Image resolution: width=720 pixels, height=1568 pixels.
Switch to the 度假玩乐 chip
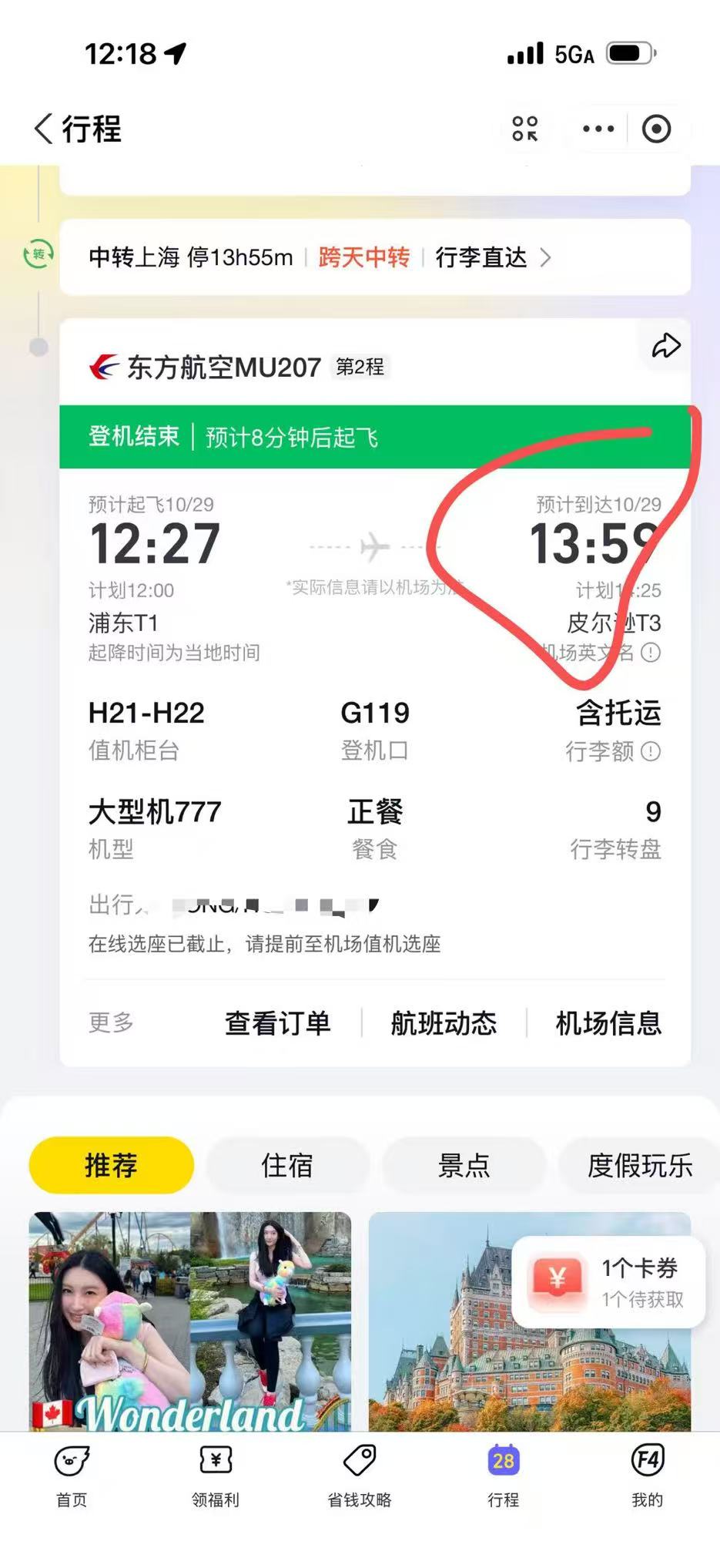pyautogui.click(x=639, y=1165)
